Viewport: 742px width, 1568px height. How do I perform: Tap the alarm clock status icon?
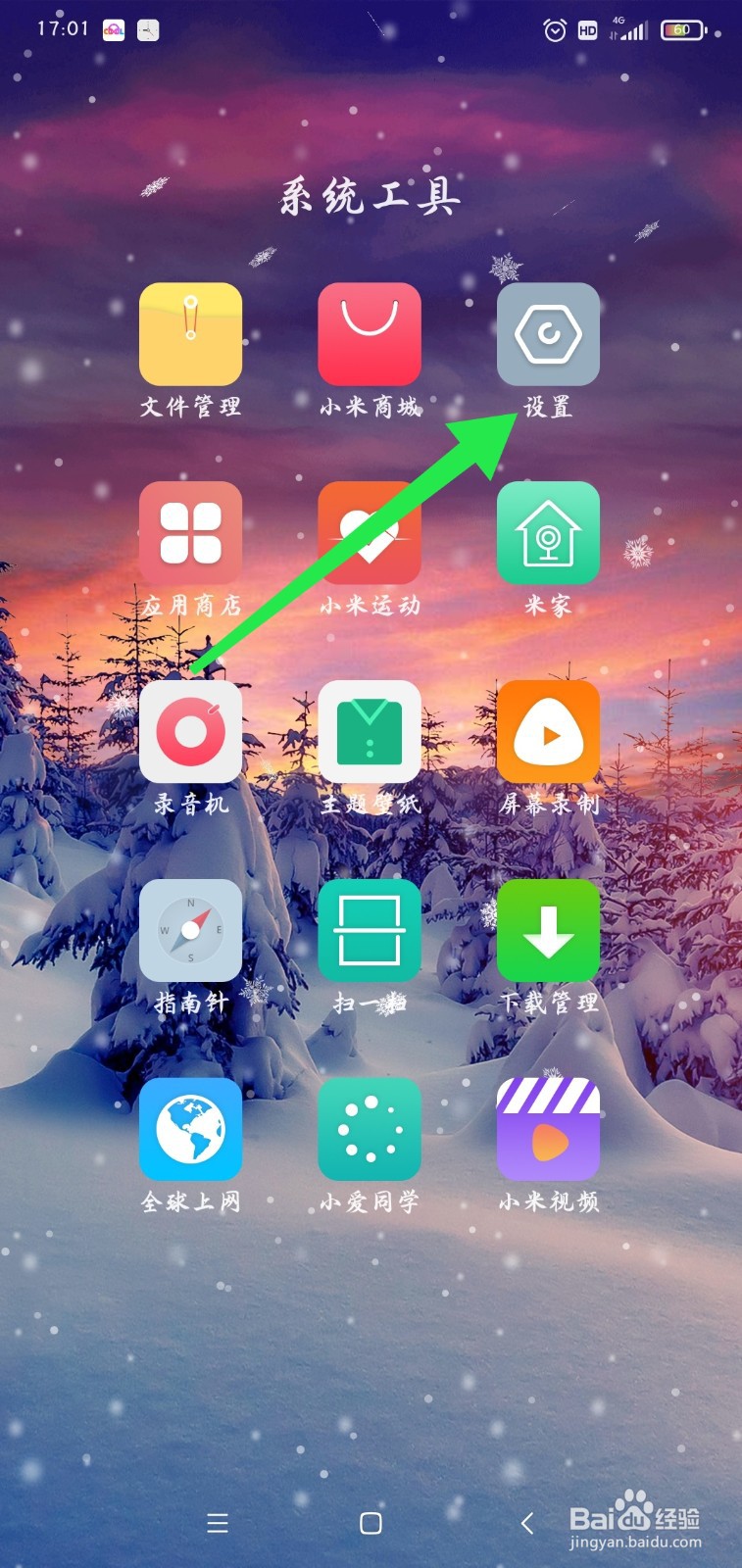point(554,30)
